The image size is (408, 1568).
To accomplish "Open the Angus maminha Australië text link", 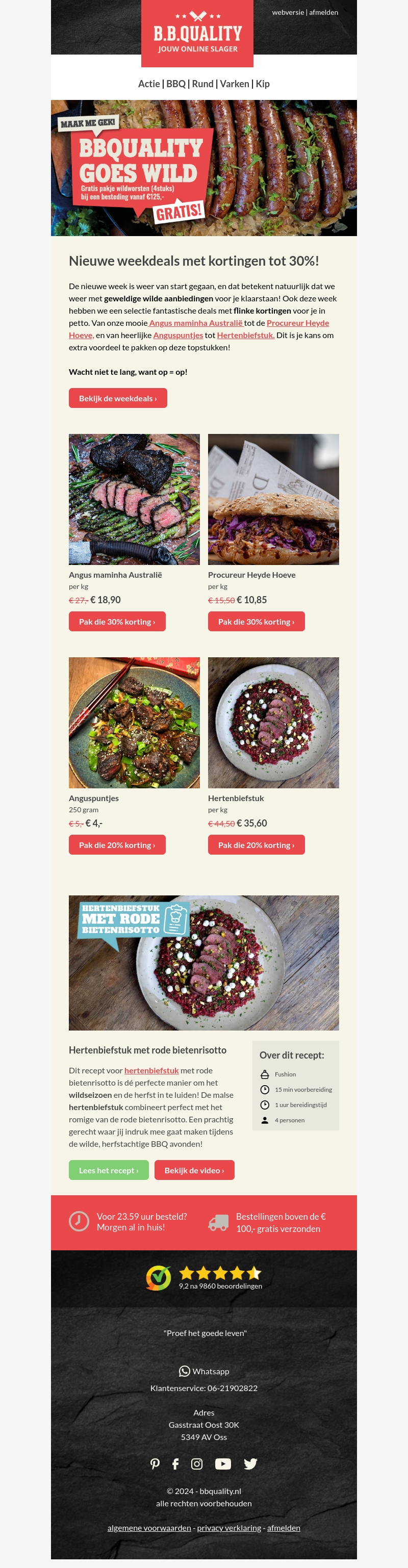I will point(195,323).
